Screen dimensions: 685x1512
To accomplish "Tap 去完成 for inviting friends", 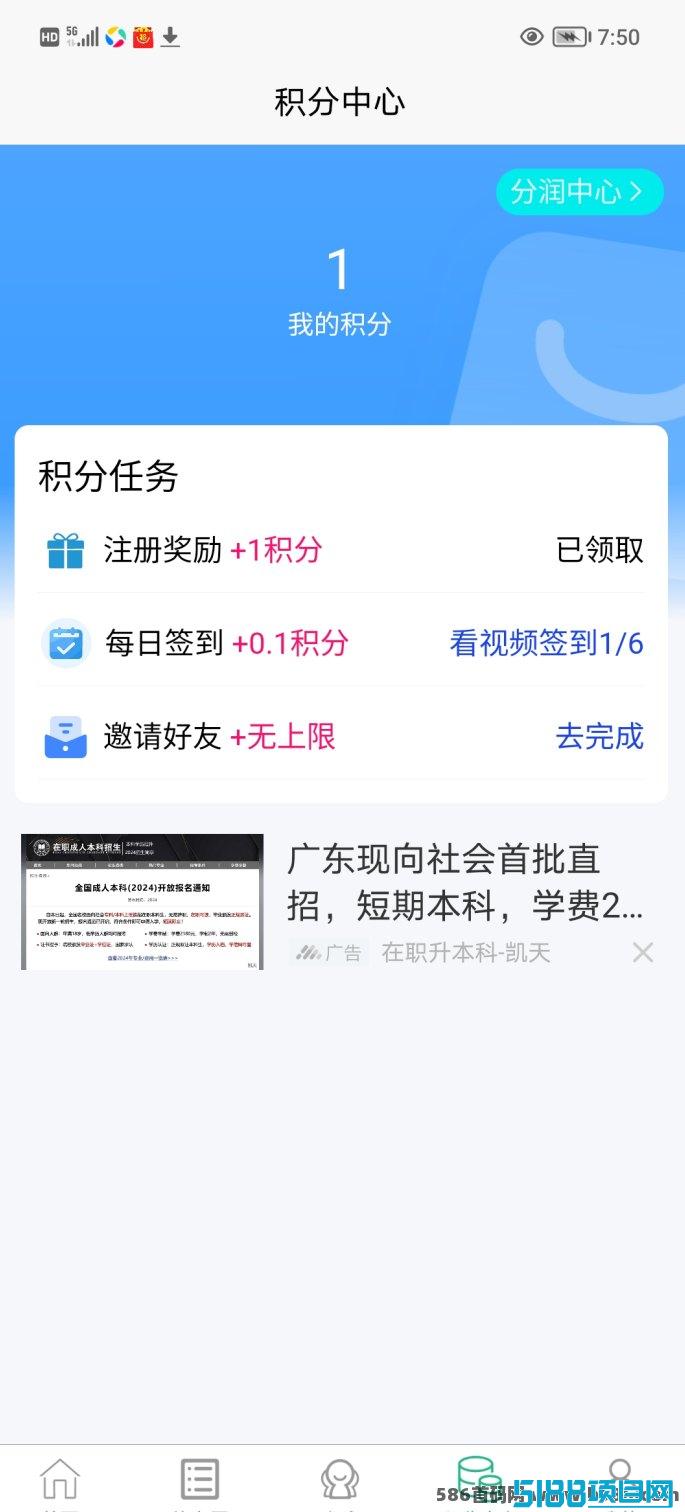I will coord(600,736).
